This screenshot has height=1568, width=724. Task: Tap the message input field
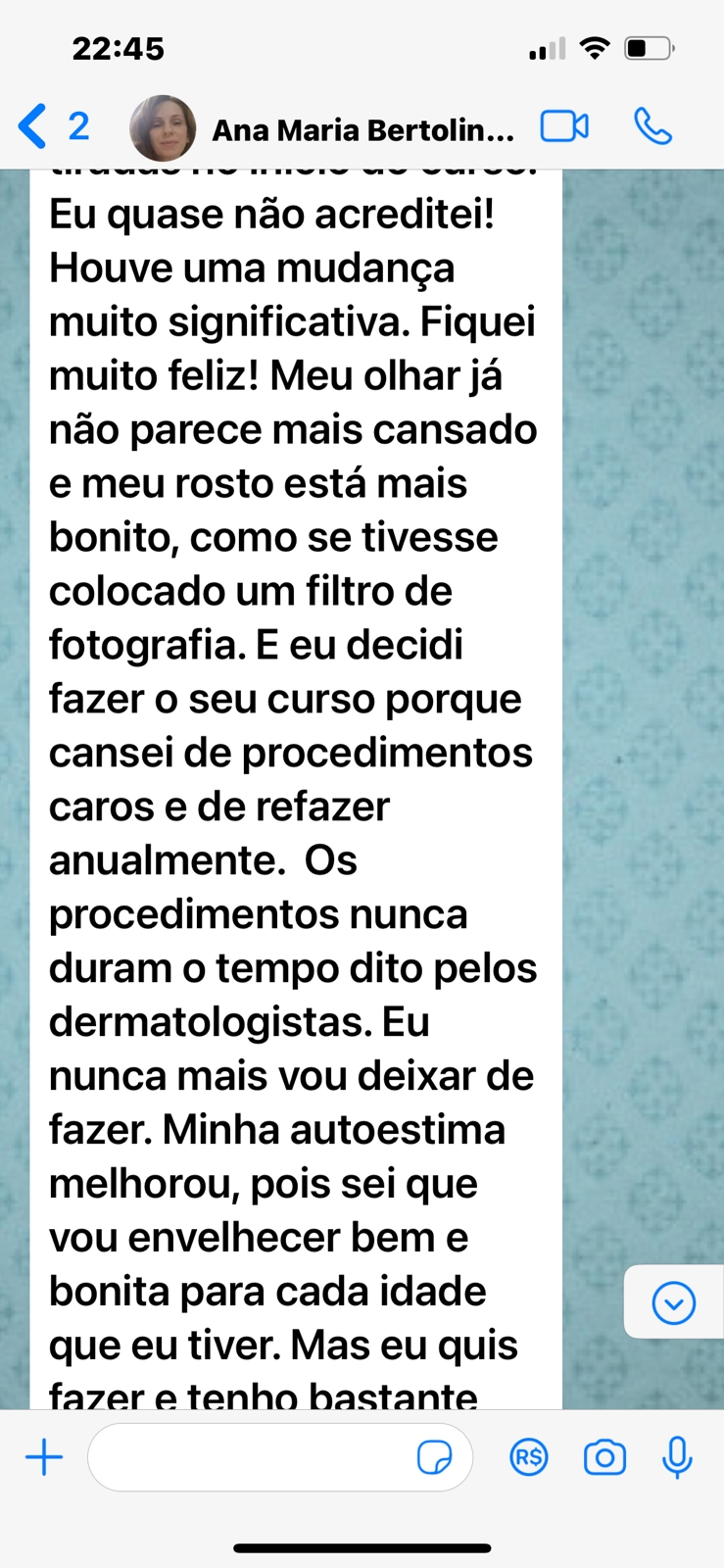(x=250, y=1457)
